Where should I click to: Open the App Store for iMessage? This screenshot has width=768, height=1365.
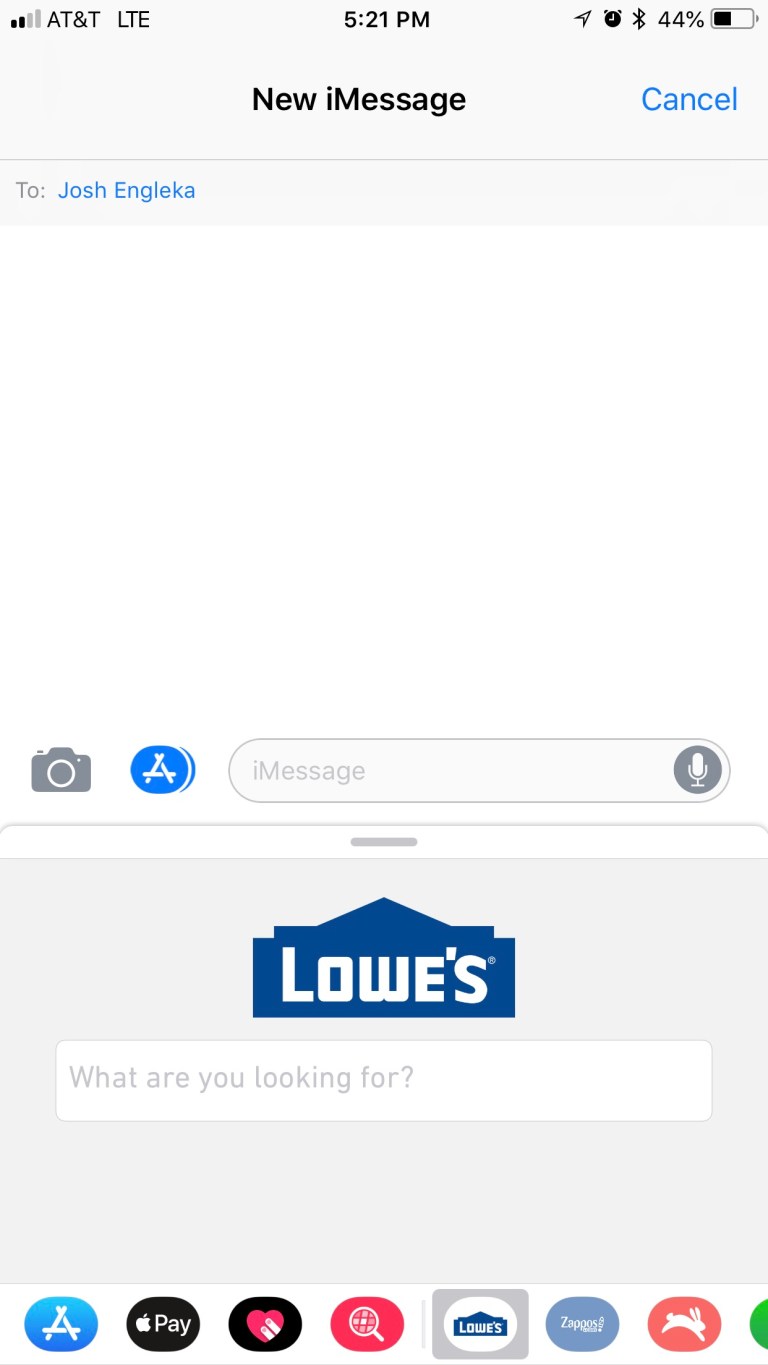[x=61, y=1325]
